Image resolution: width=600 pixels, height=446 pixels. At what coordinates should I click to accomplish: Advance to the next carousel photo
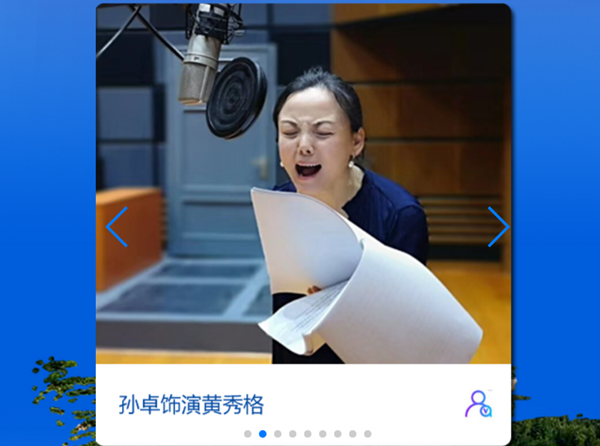point(498,227)
